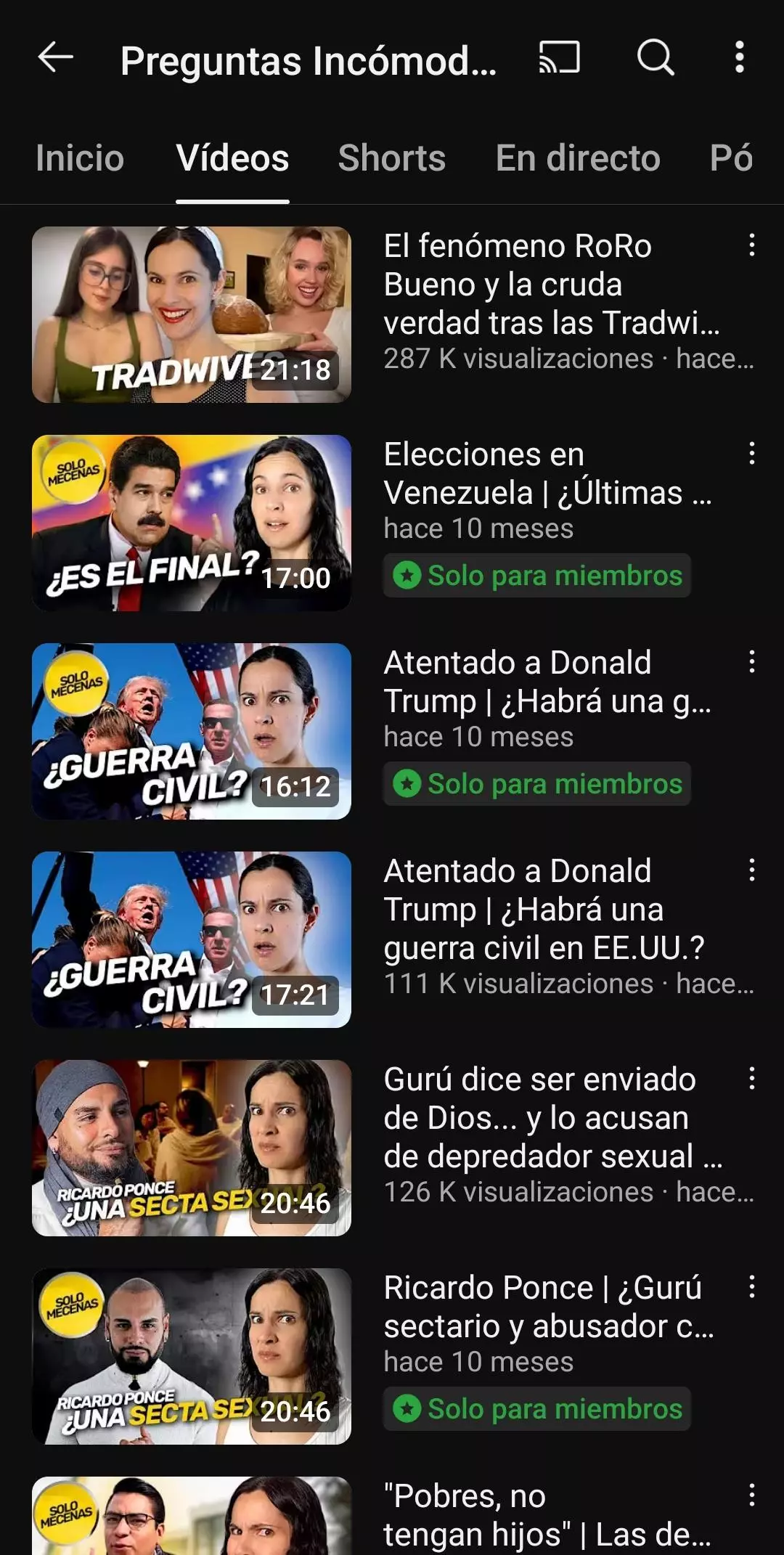Open the RoRo Bueno Tradwives video

pyautogui.click(x=192, y=314)
